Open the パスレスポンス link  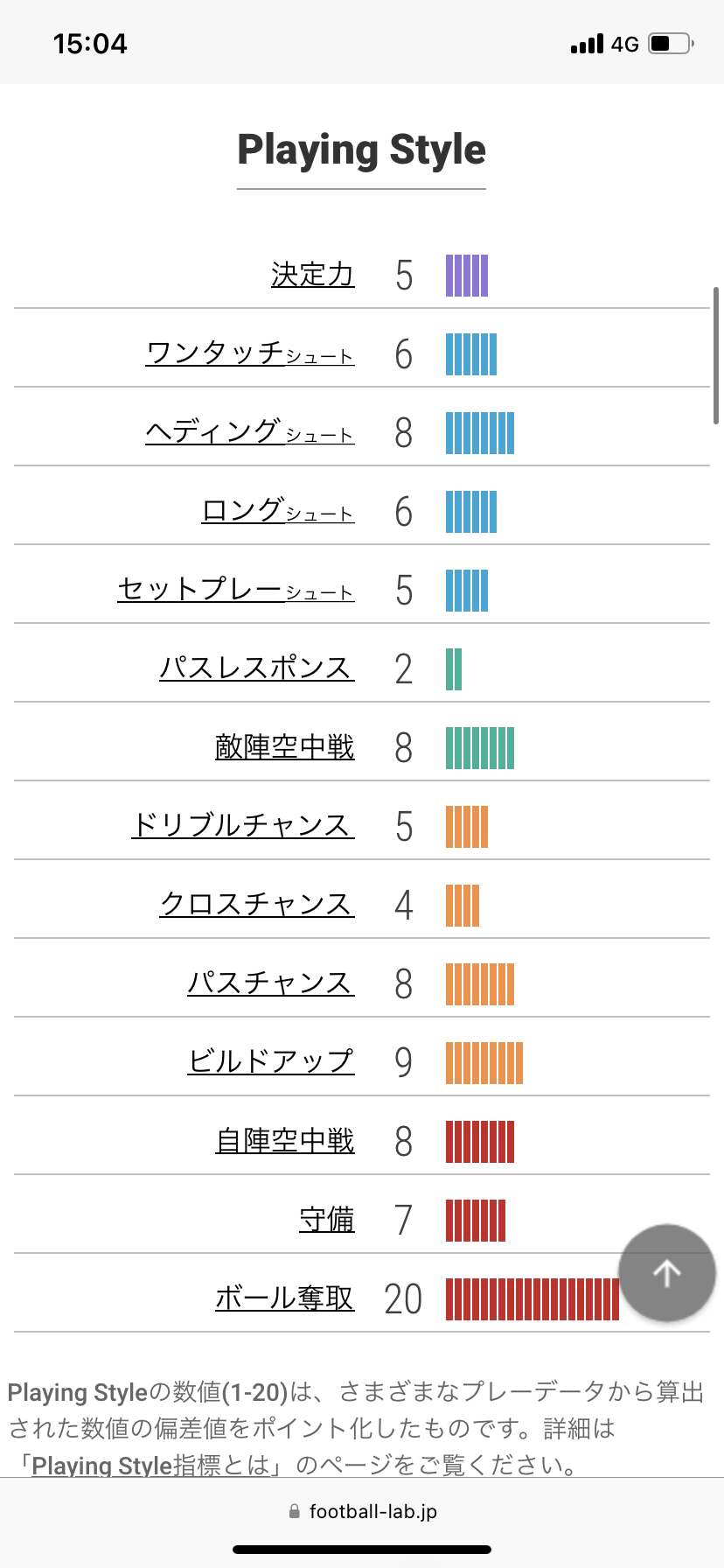tap(257, 668)
